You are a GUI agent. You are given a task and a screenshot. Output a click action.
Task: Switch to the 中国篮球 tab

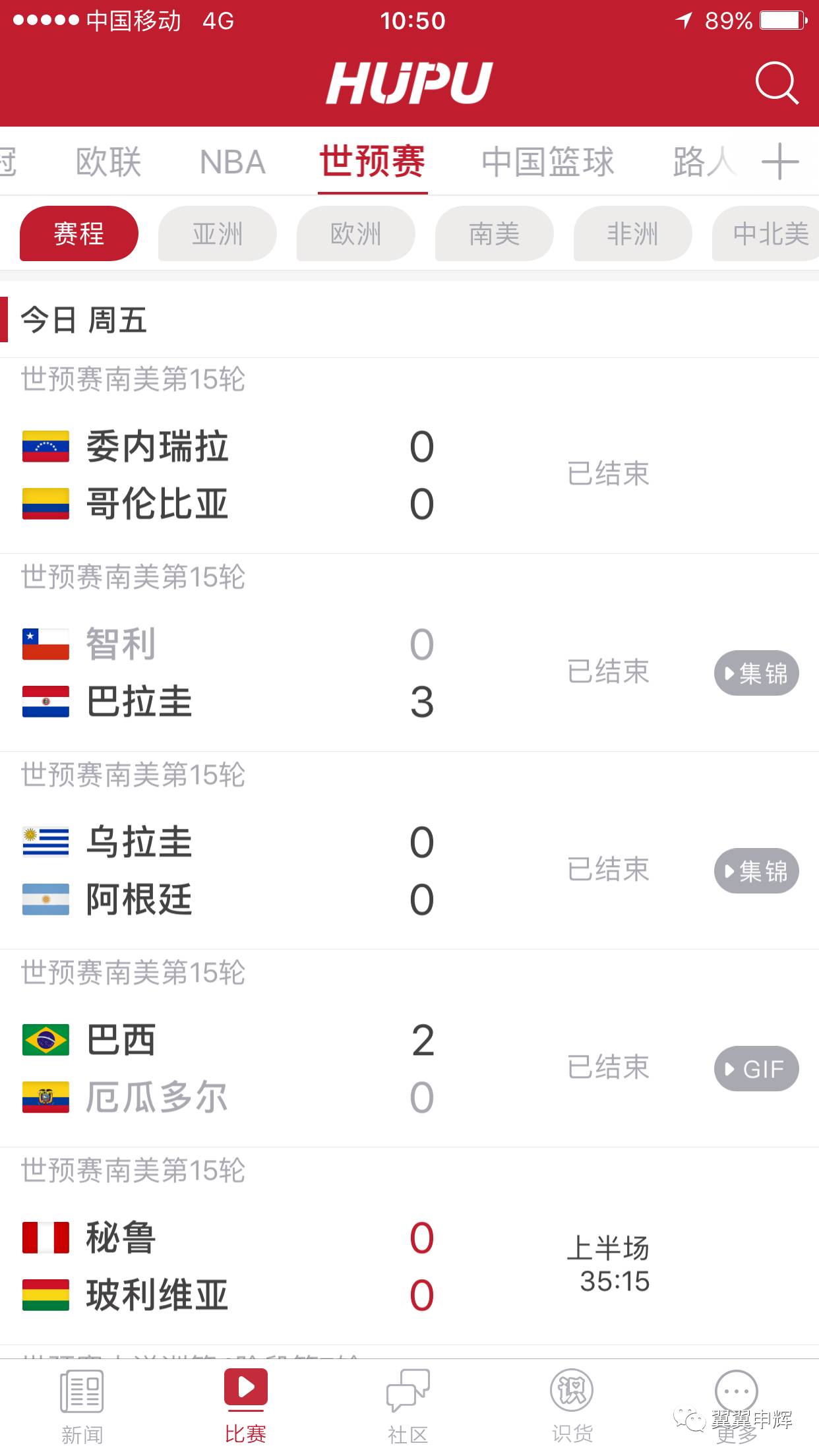[547, 162]
